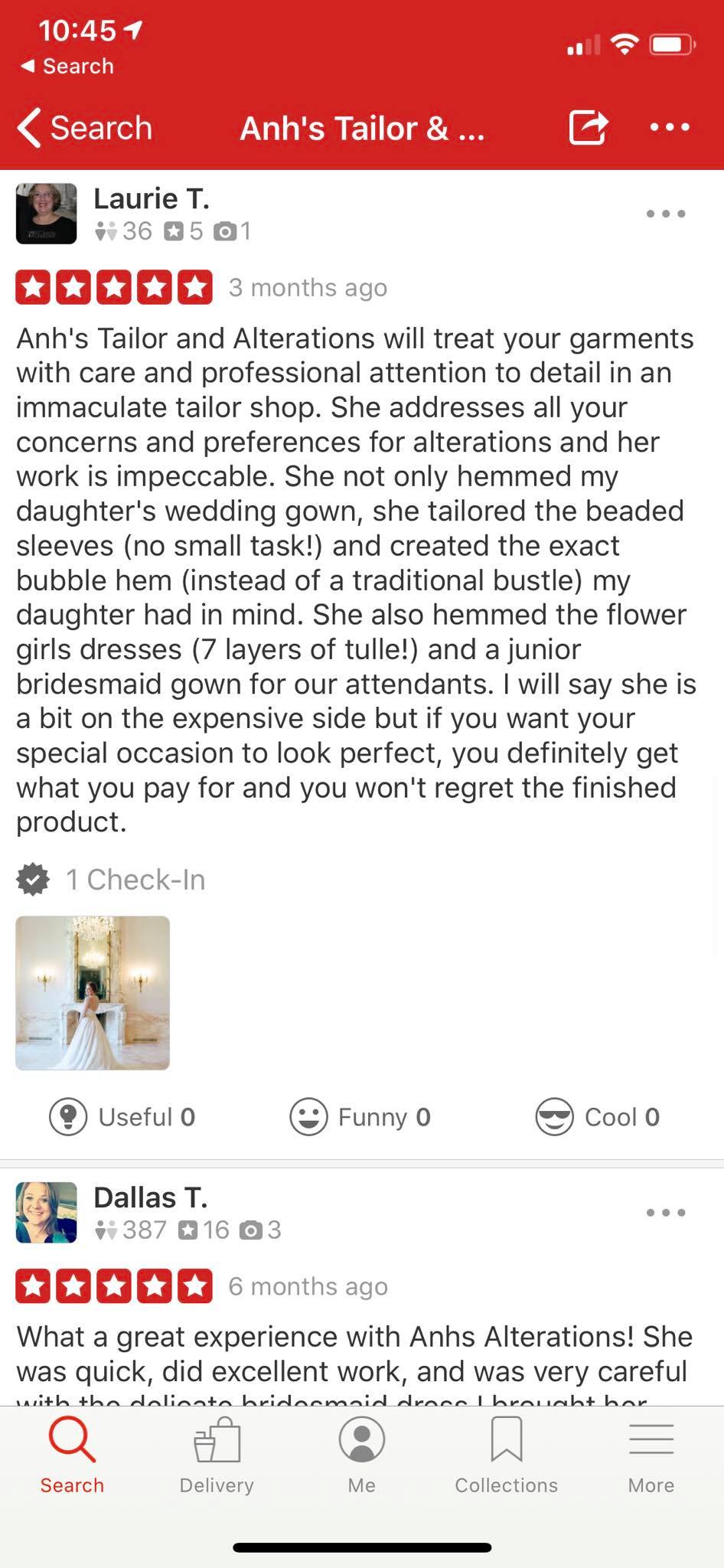View Laurie's wedding gown photo
The width and height of the screenshot is (724, 1568).
coord(93,992)
